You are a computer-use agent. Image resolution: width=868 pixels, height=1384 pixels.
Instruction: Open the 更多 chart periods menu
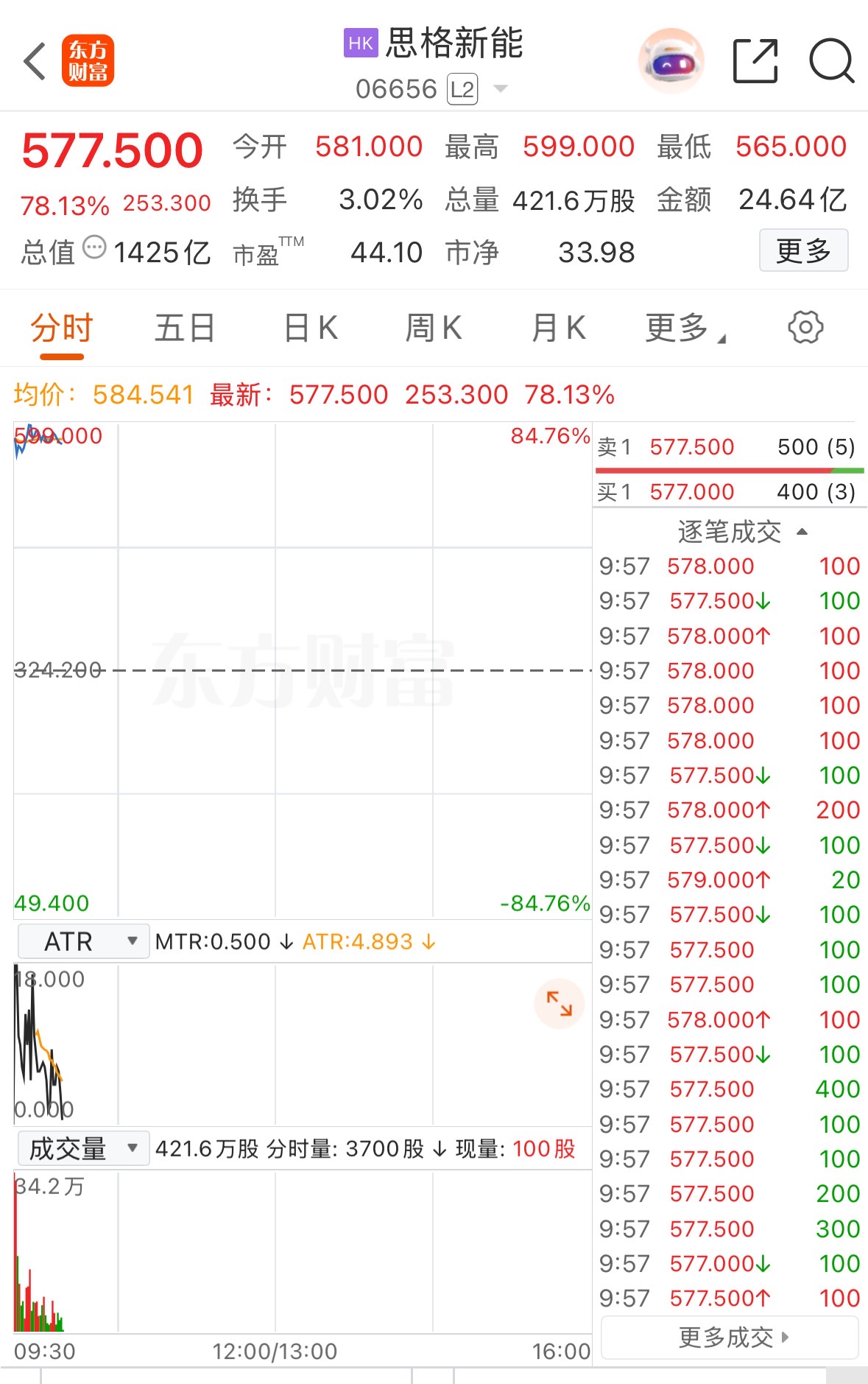pos(684,328)
